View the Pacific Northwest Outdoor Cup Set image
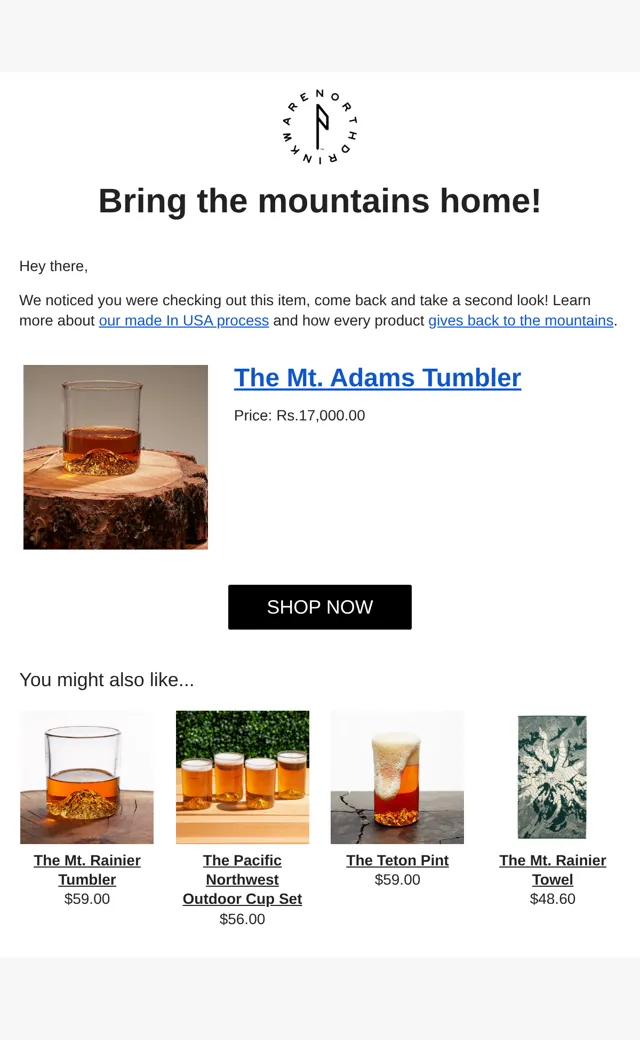The image size is (640, 1040). [x=242, y=777]
